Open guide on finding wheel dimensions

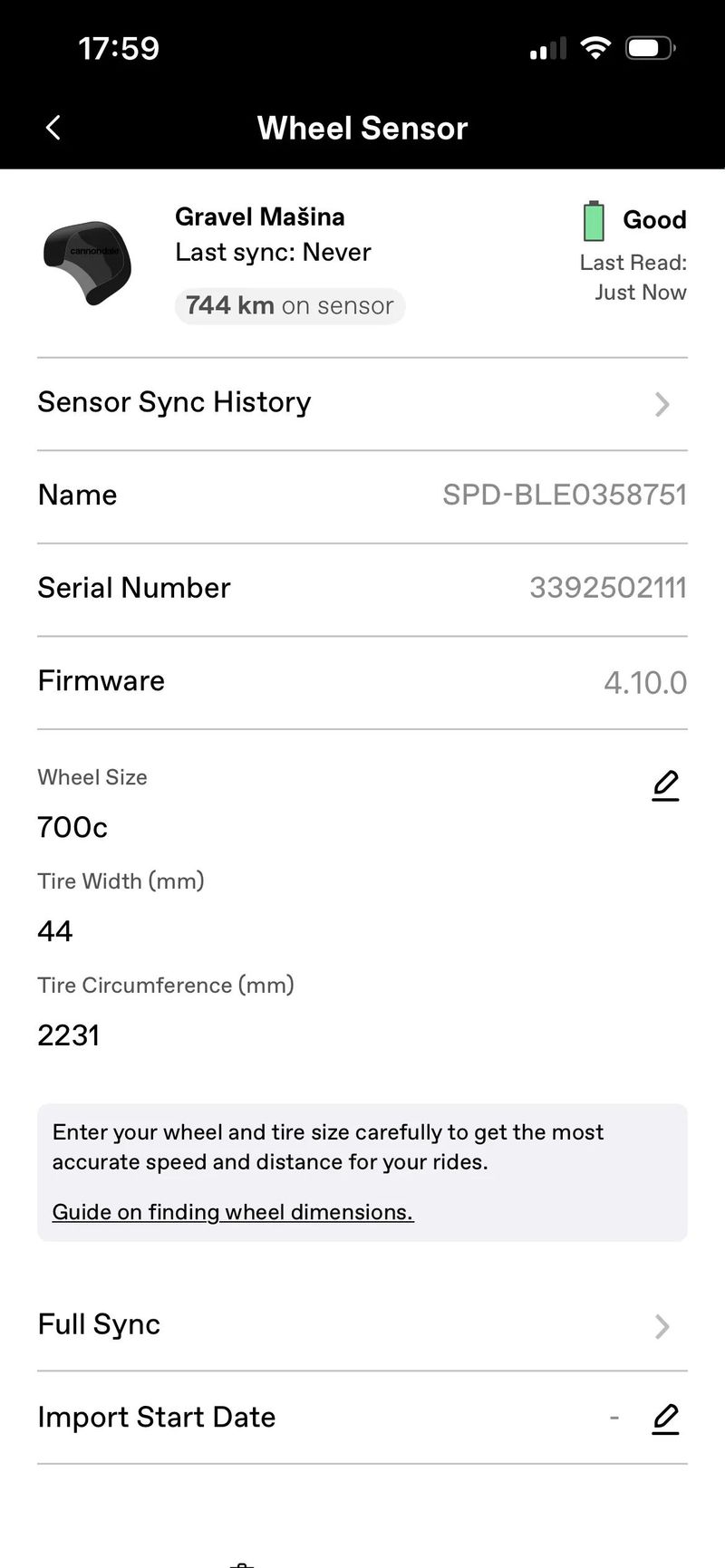pyautogui.click(x=233, y=1212)
